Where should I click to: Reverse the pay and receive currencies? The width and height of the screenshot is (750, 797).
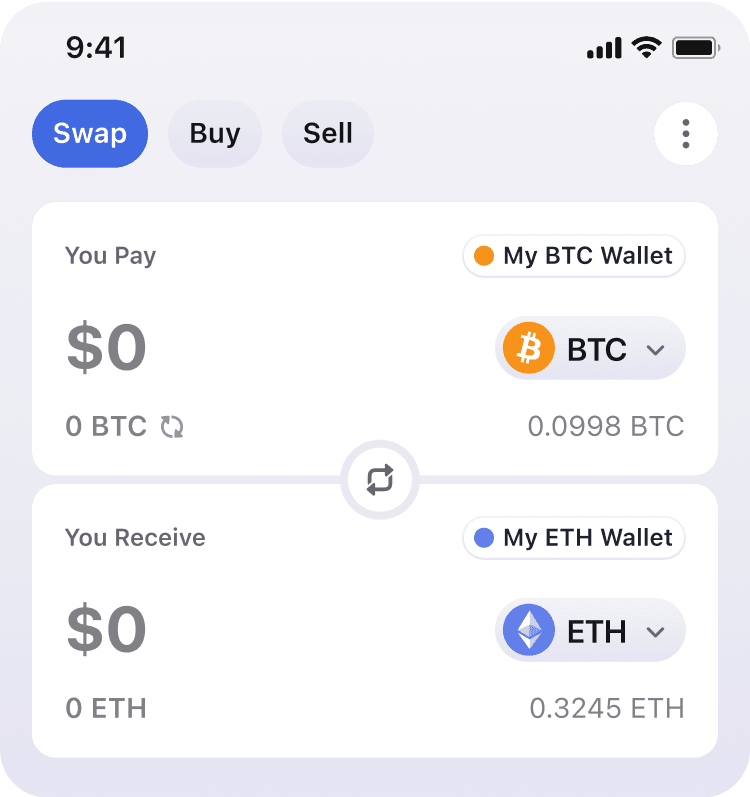(x=380, y=480)
